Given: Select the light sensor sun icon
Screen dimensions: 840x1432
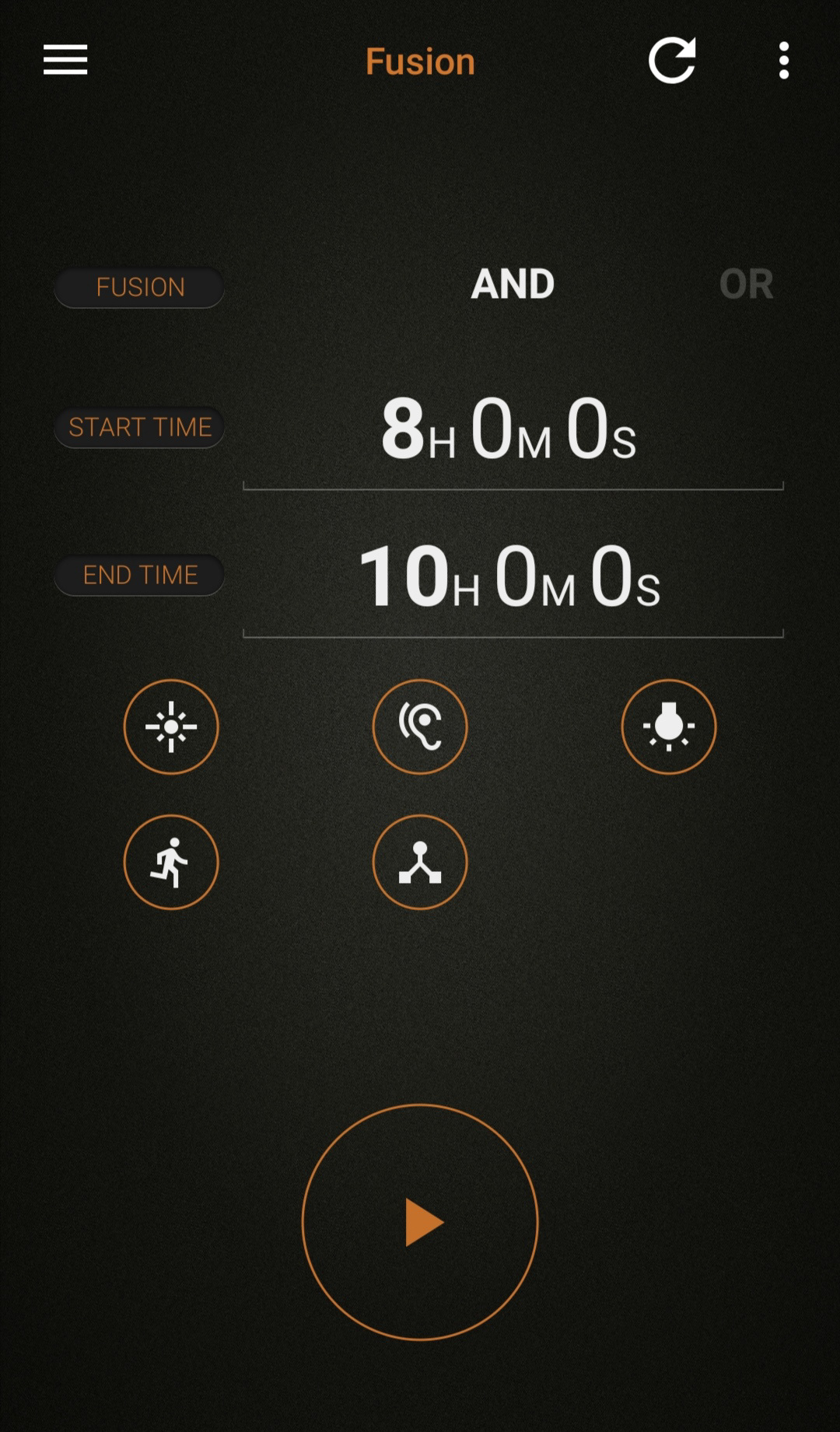Looking at the screenshot, I should click(171, 727).
